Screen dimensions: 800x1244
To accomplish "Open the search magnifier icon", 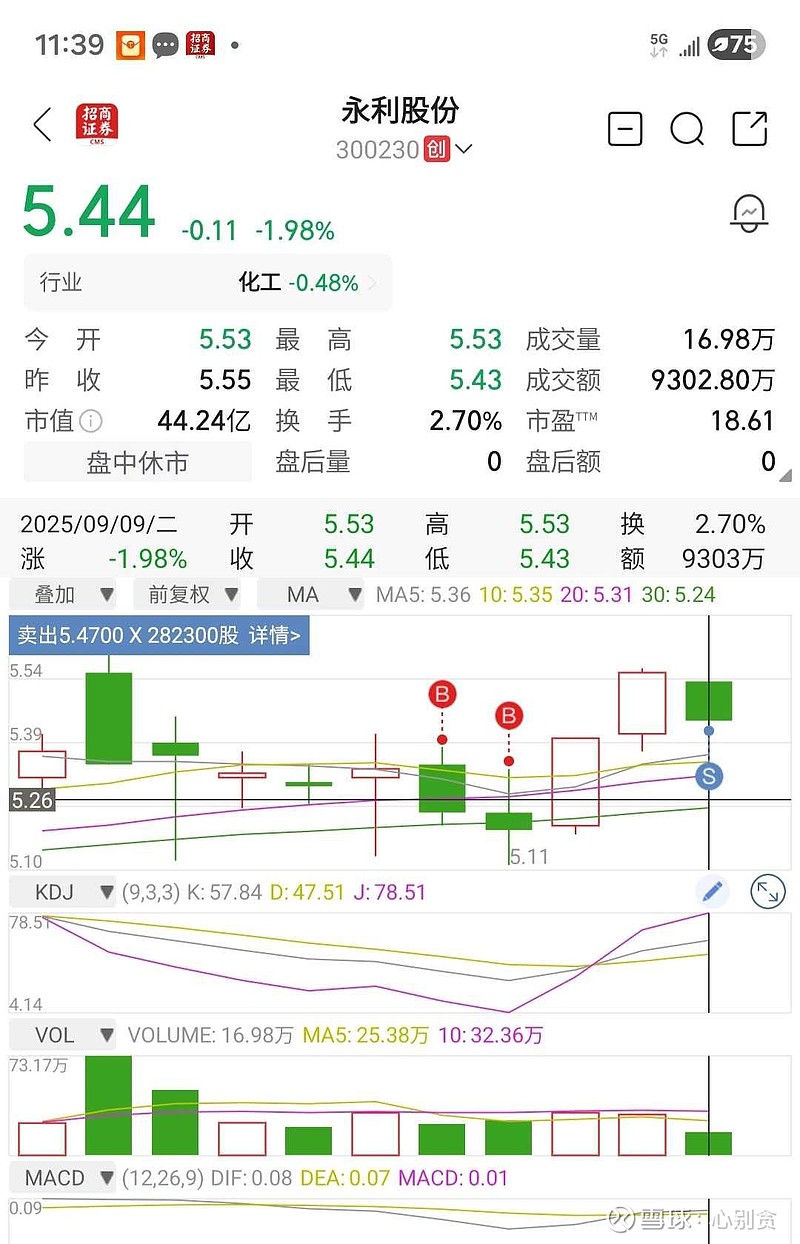I will click(687, 129).
